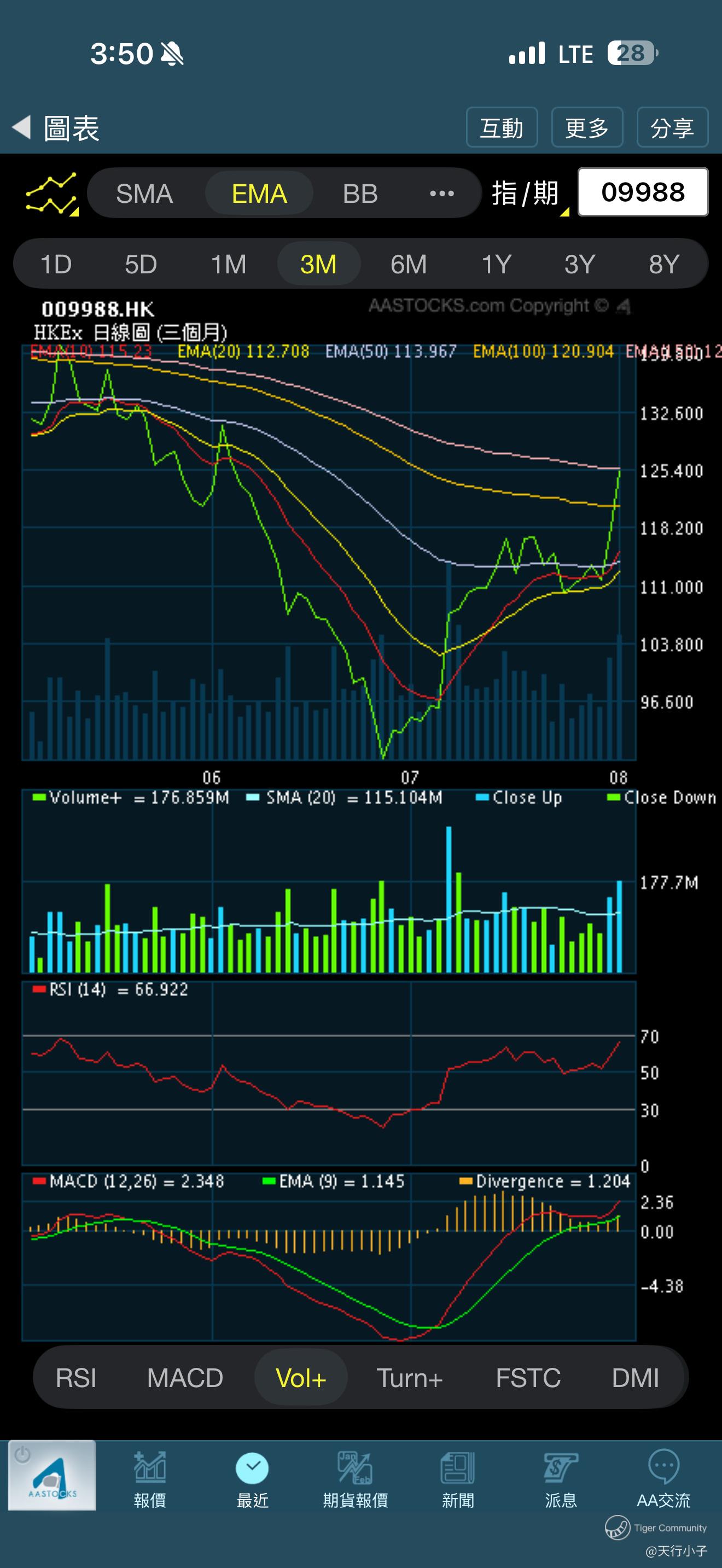Change range to 6M
The height and width of the screenshot is (1568, 722).
pyautogui.click(x=409, y=264)
